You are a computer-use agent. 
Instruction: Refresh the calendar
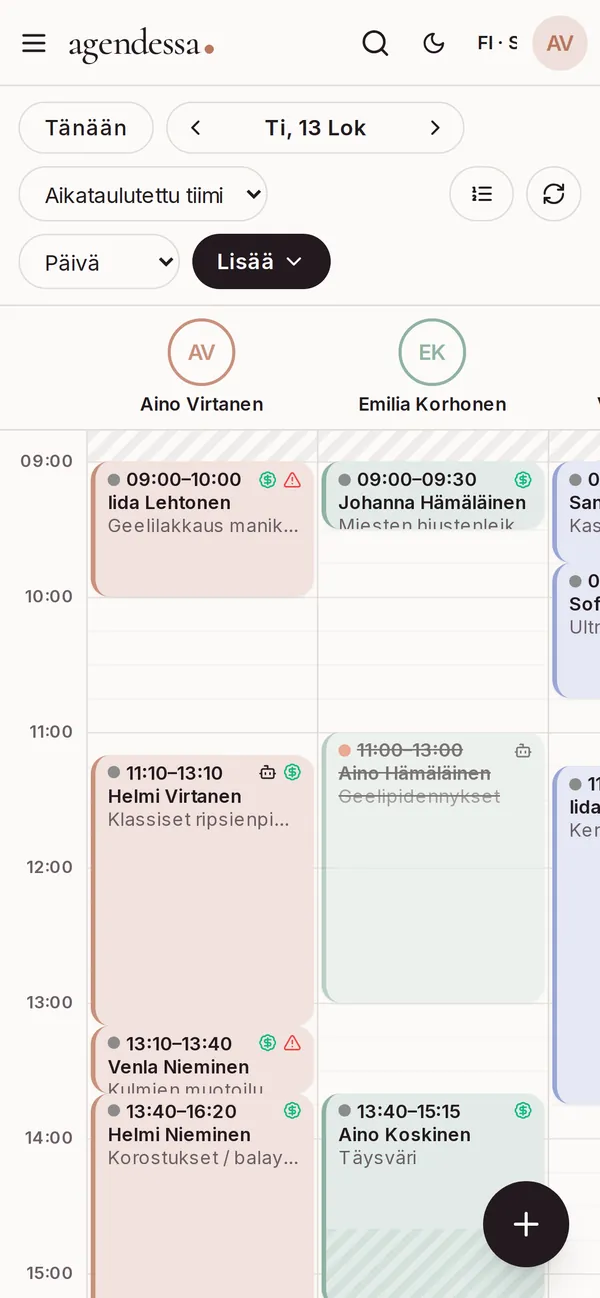click(554, 194)
